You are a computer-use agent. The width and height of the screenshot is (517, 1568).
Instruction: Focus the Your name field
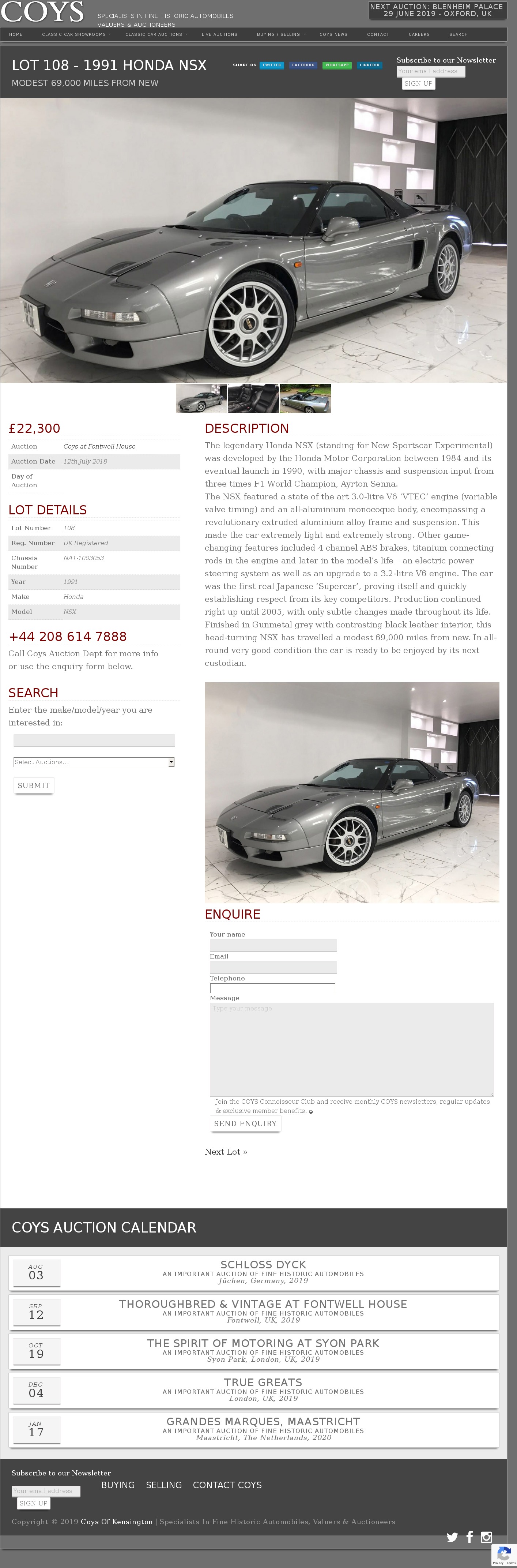pos(273,945)
